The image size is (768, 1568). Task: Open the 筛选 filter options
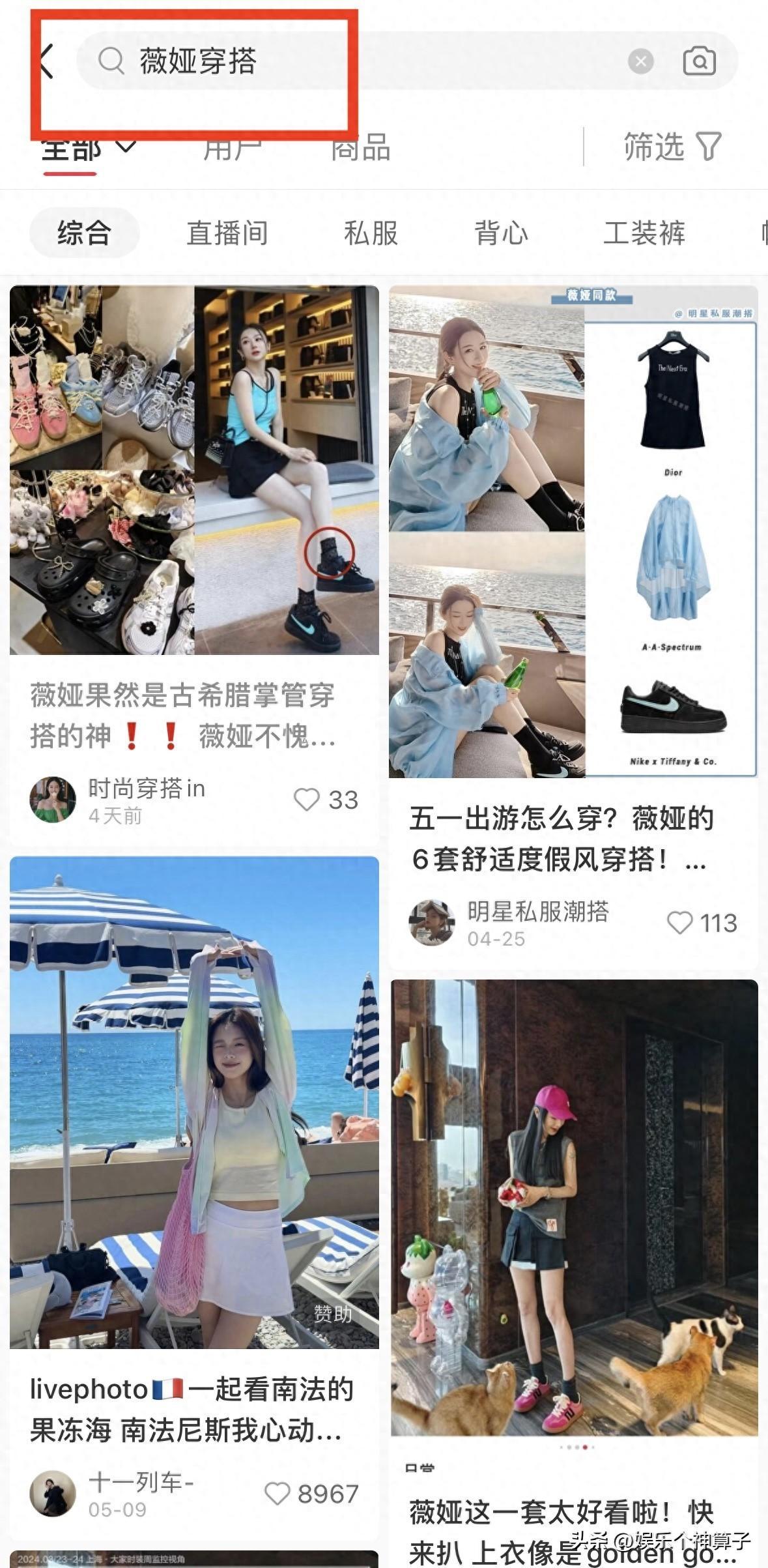pos(672,147)
